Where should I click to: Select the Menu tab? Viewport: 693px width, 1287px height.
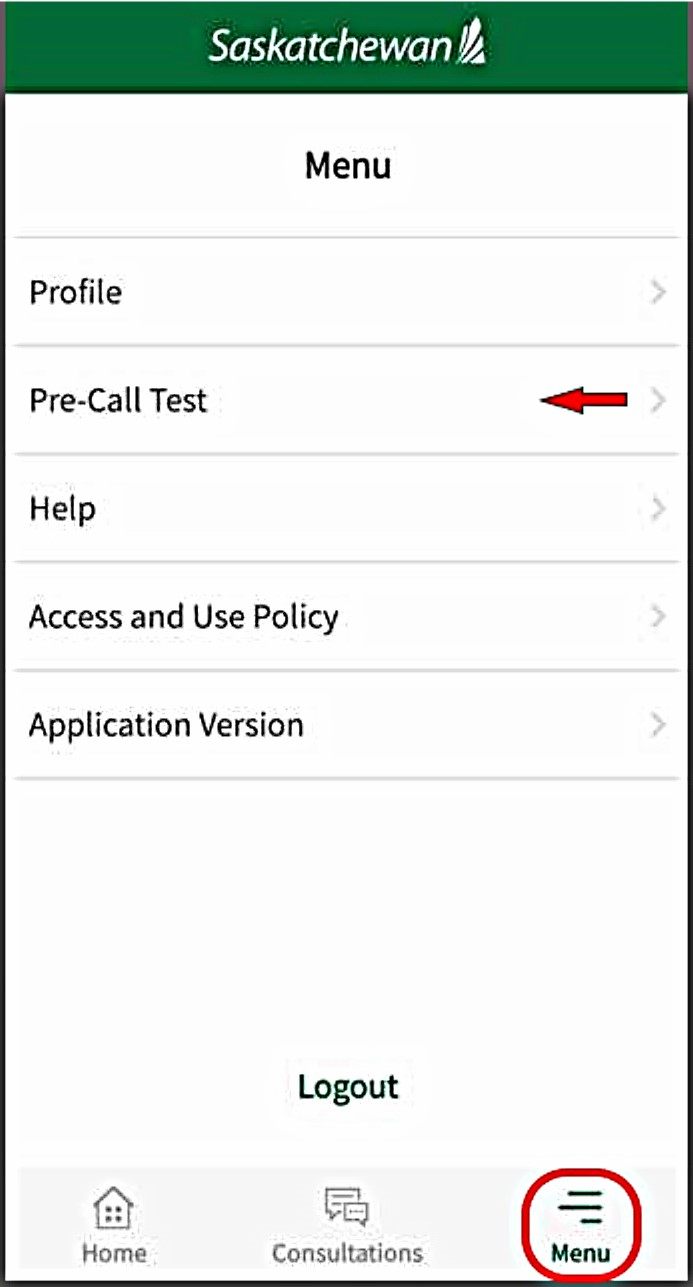(x=581, y=1226)
